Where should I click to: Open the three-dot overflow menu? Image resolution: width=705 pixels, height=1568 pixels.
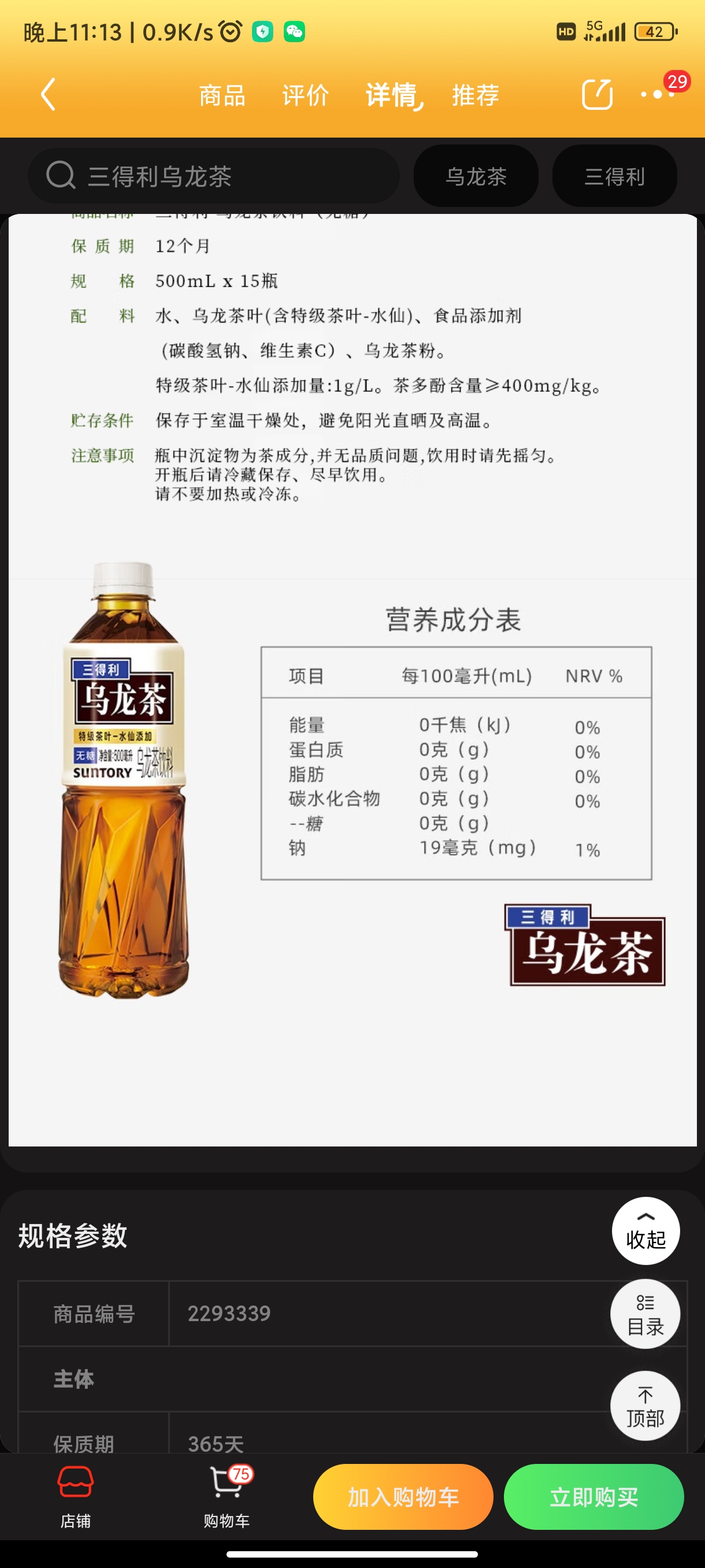click(658, 94)
